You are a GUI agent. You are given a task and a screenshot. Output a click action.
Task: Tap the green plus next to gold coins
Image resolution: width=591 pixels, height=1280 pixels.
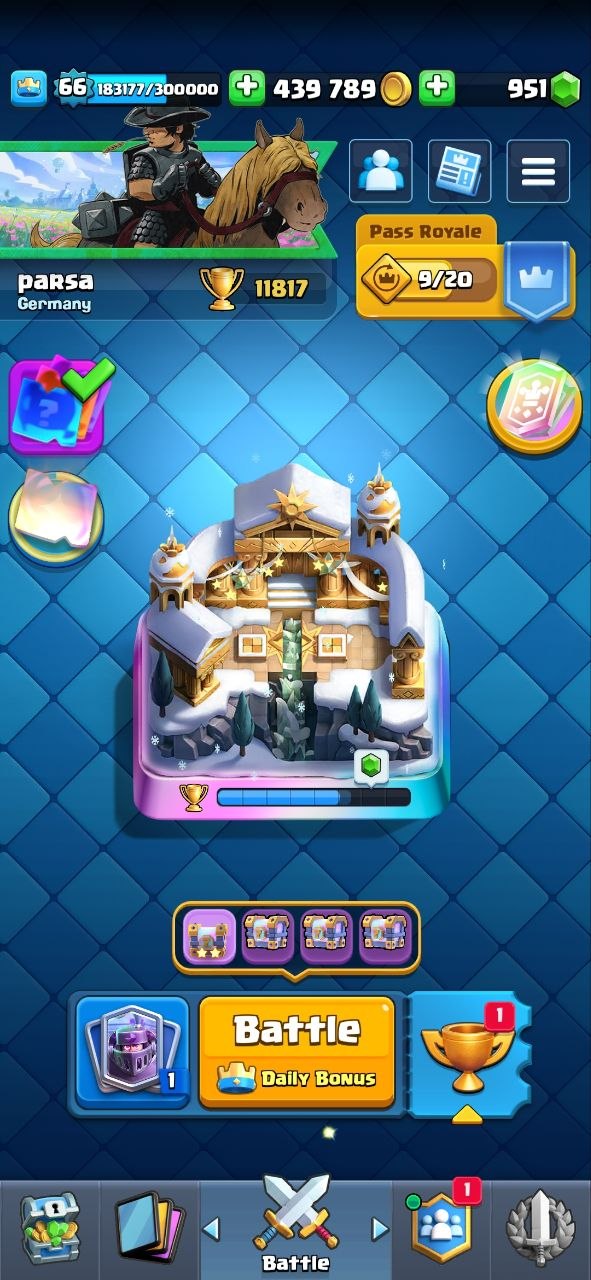(x=247, y=89)
